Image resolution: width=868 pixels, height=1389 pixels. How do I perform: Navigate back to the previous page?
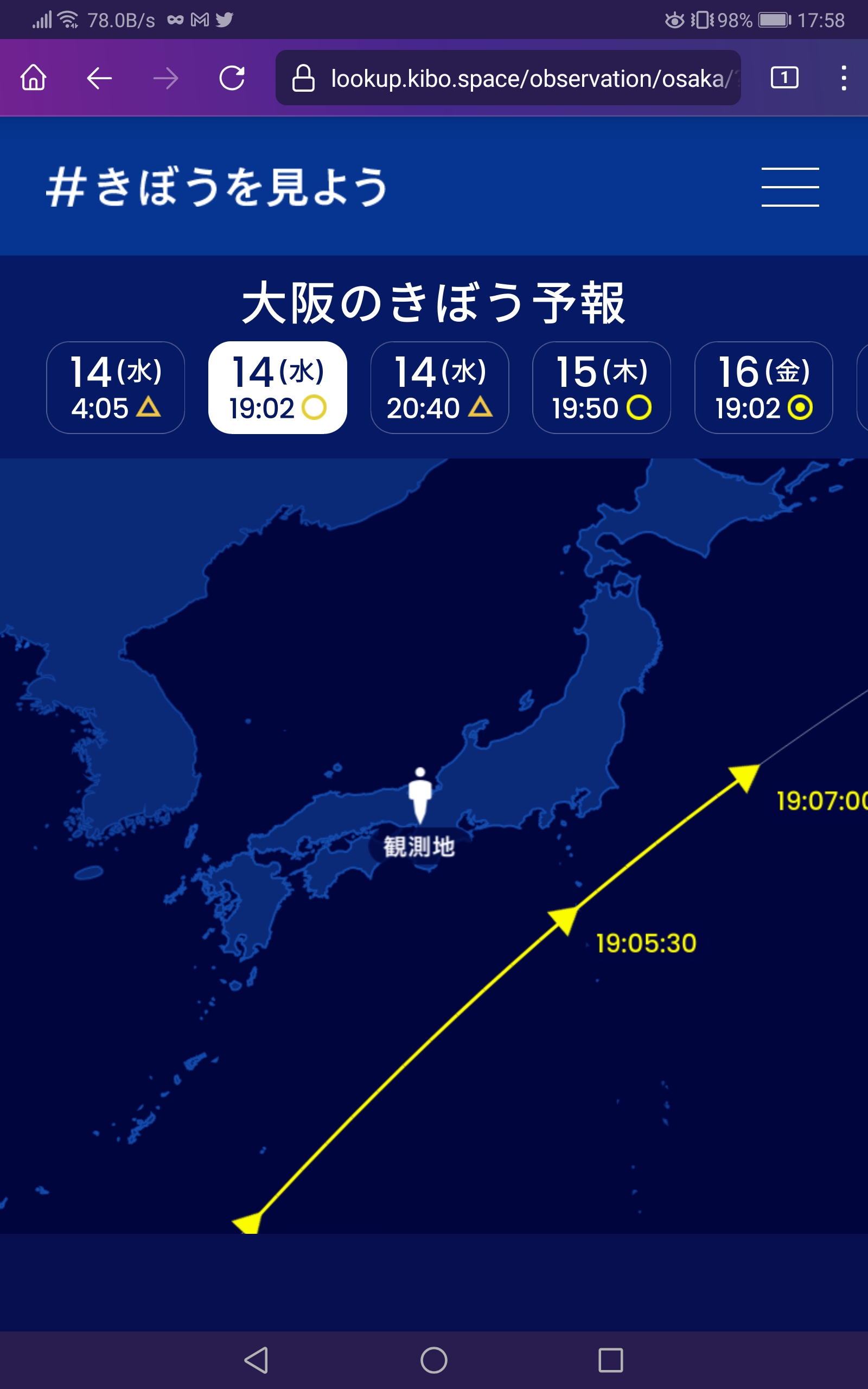[x=99, y=78]
